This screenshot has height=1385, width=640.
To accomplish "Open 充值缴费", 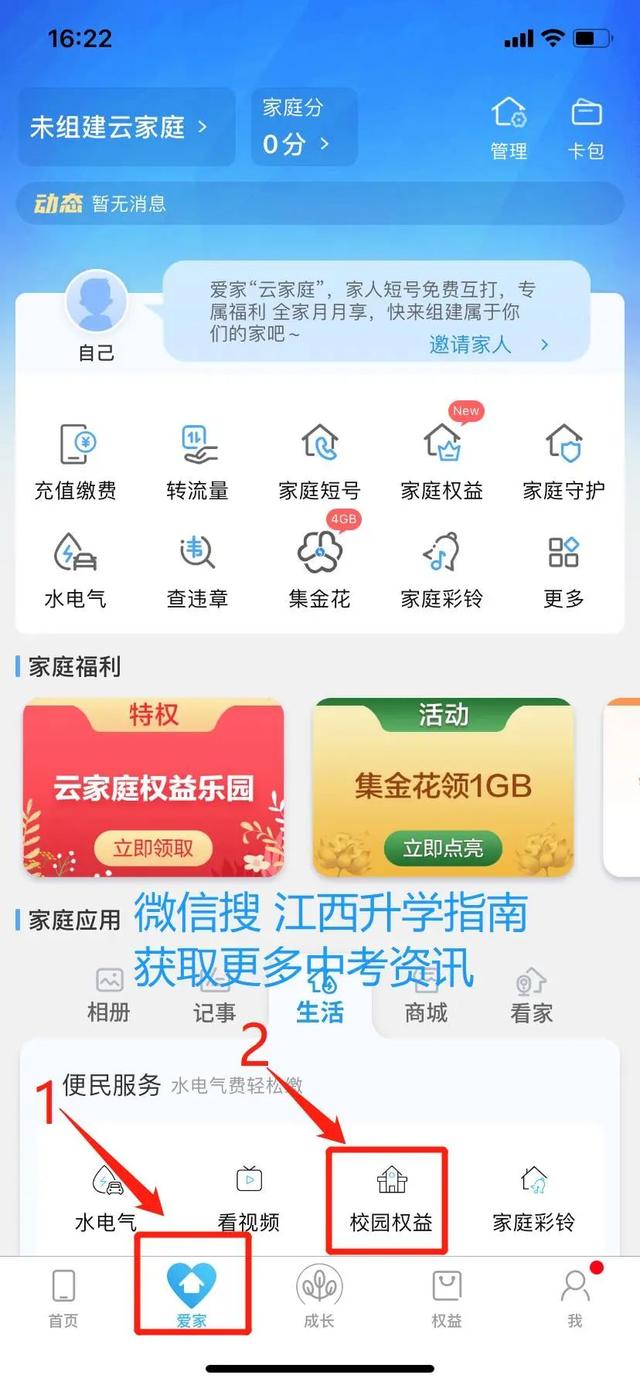I will (76, 461).
